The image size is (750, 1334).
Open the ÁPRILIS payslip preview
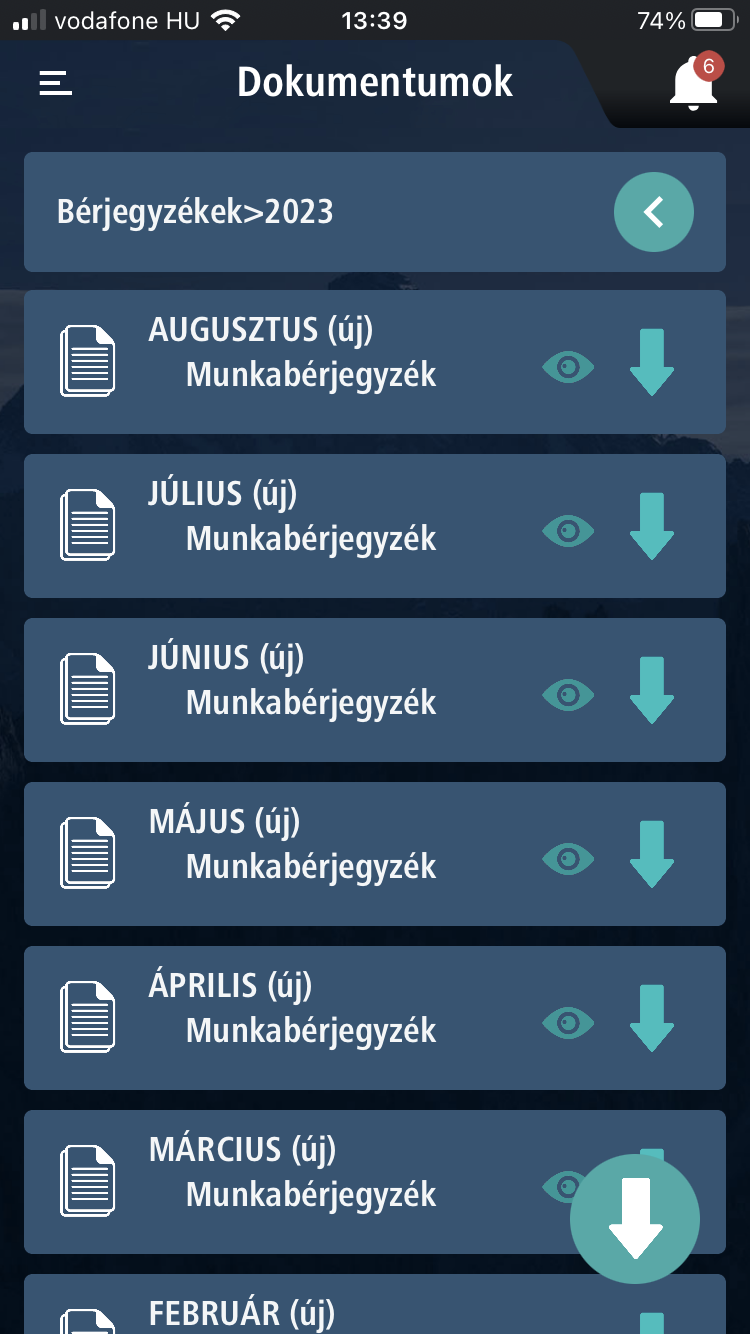pos(567,1022)
